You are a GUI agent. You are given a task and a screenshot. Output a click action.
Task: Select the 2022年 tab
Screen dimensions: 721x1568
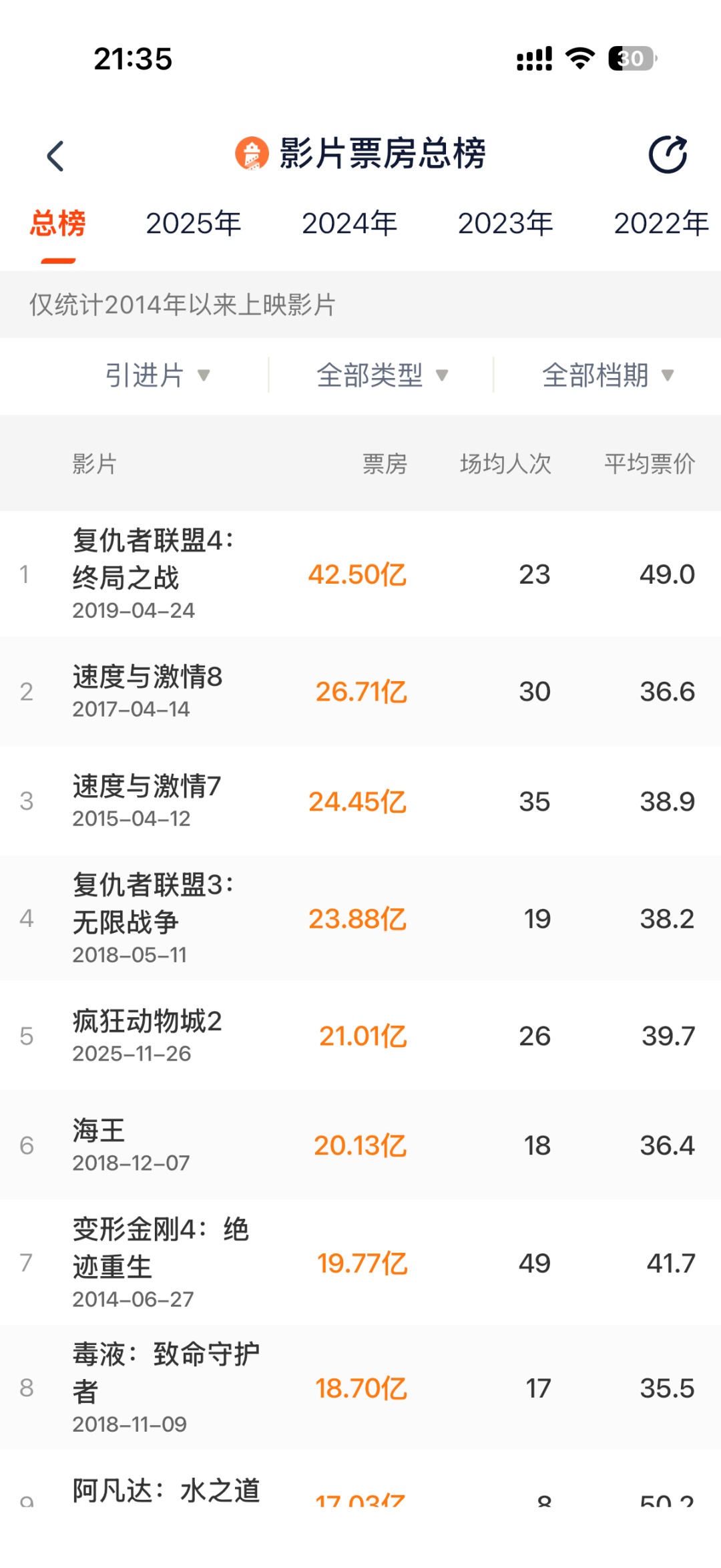click(x=661, y=223)
